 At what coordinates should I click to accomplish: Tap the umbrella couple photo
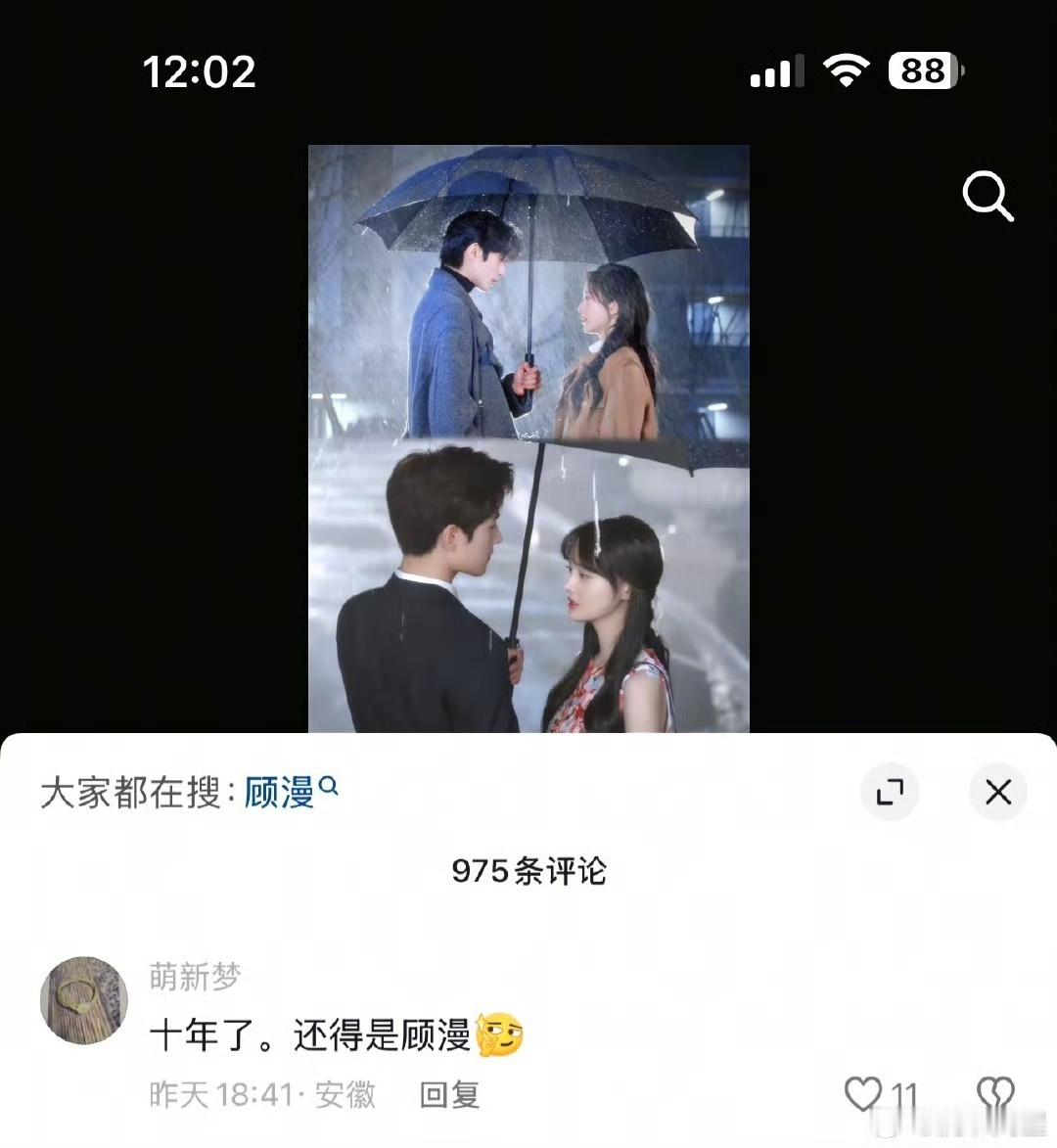click(528, 440)
